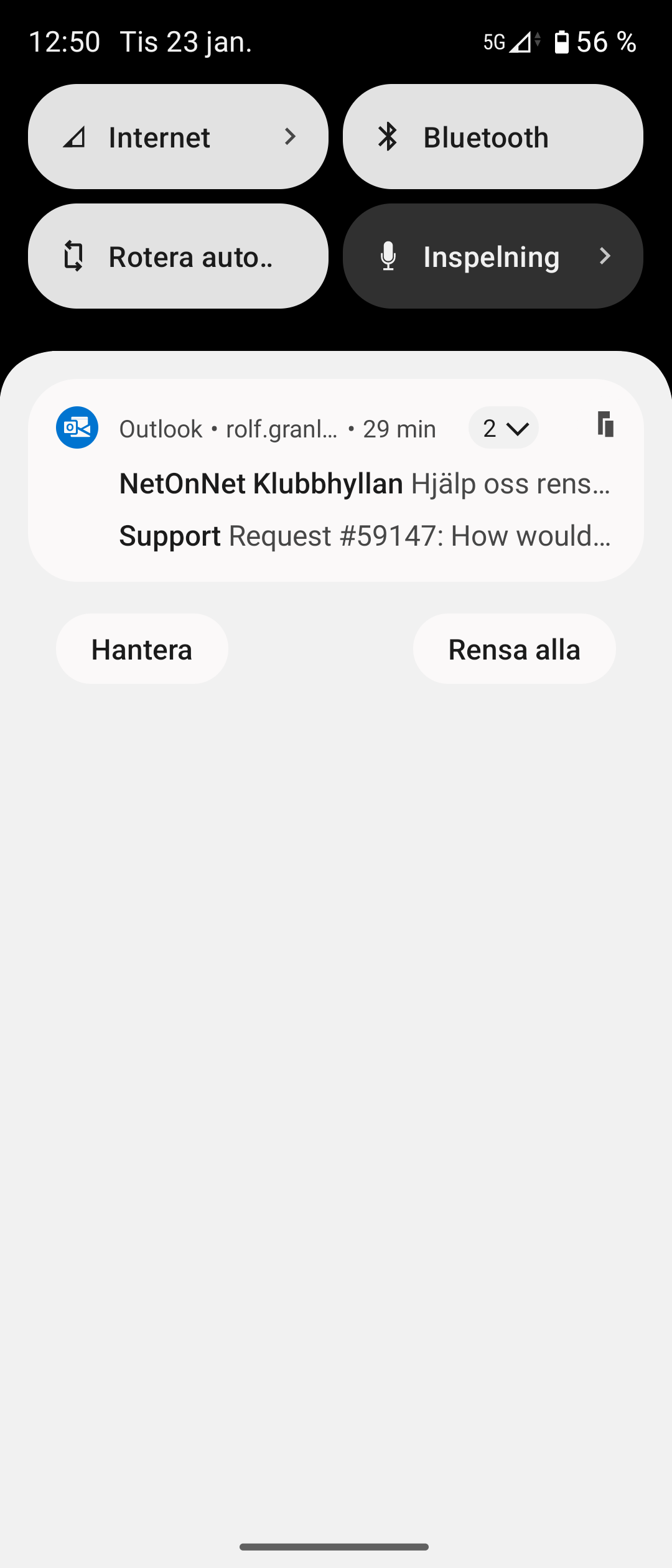Toggle the Rotera auto tile

coord(178,256)
